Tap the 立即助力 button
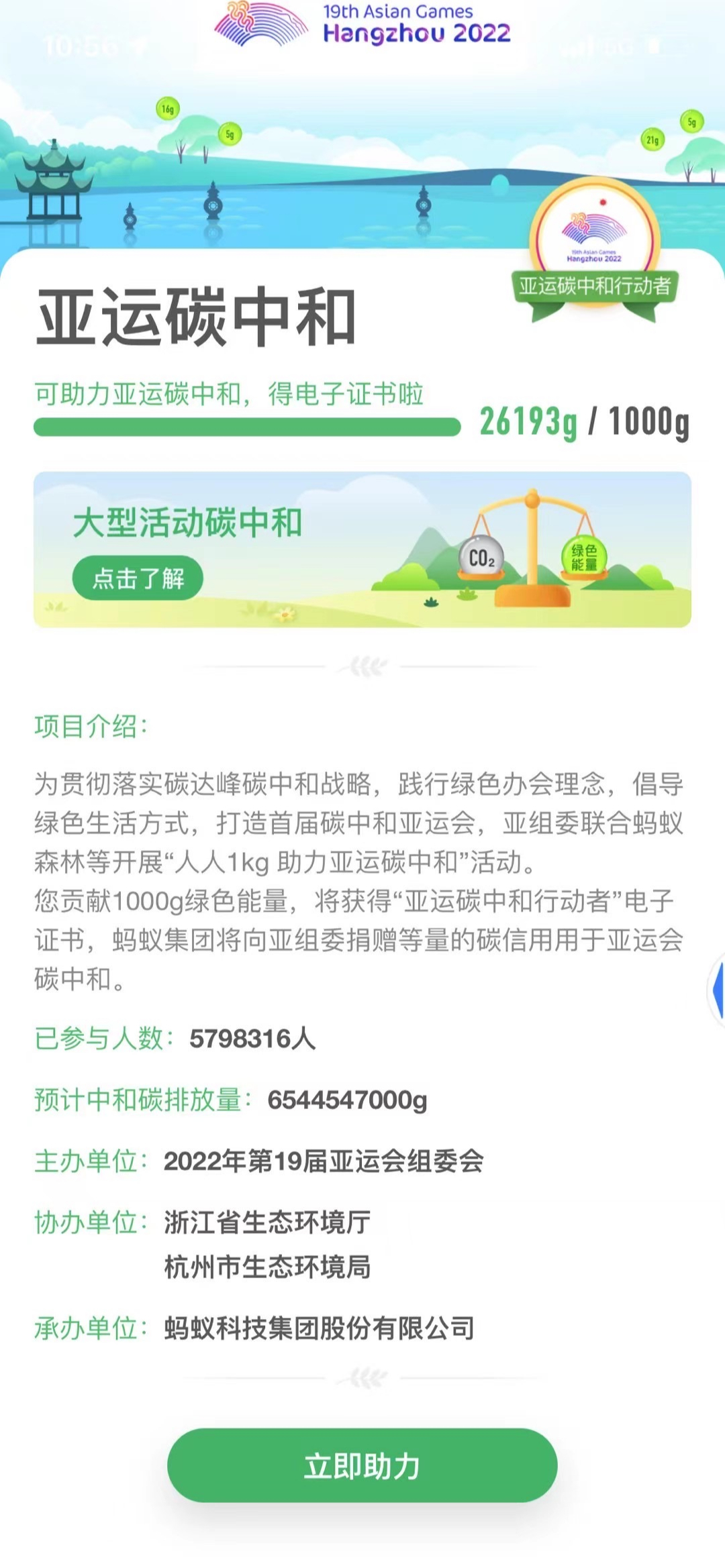The image size is (725, 1568). pyautogui.click(x=362, y=1465)
